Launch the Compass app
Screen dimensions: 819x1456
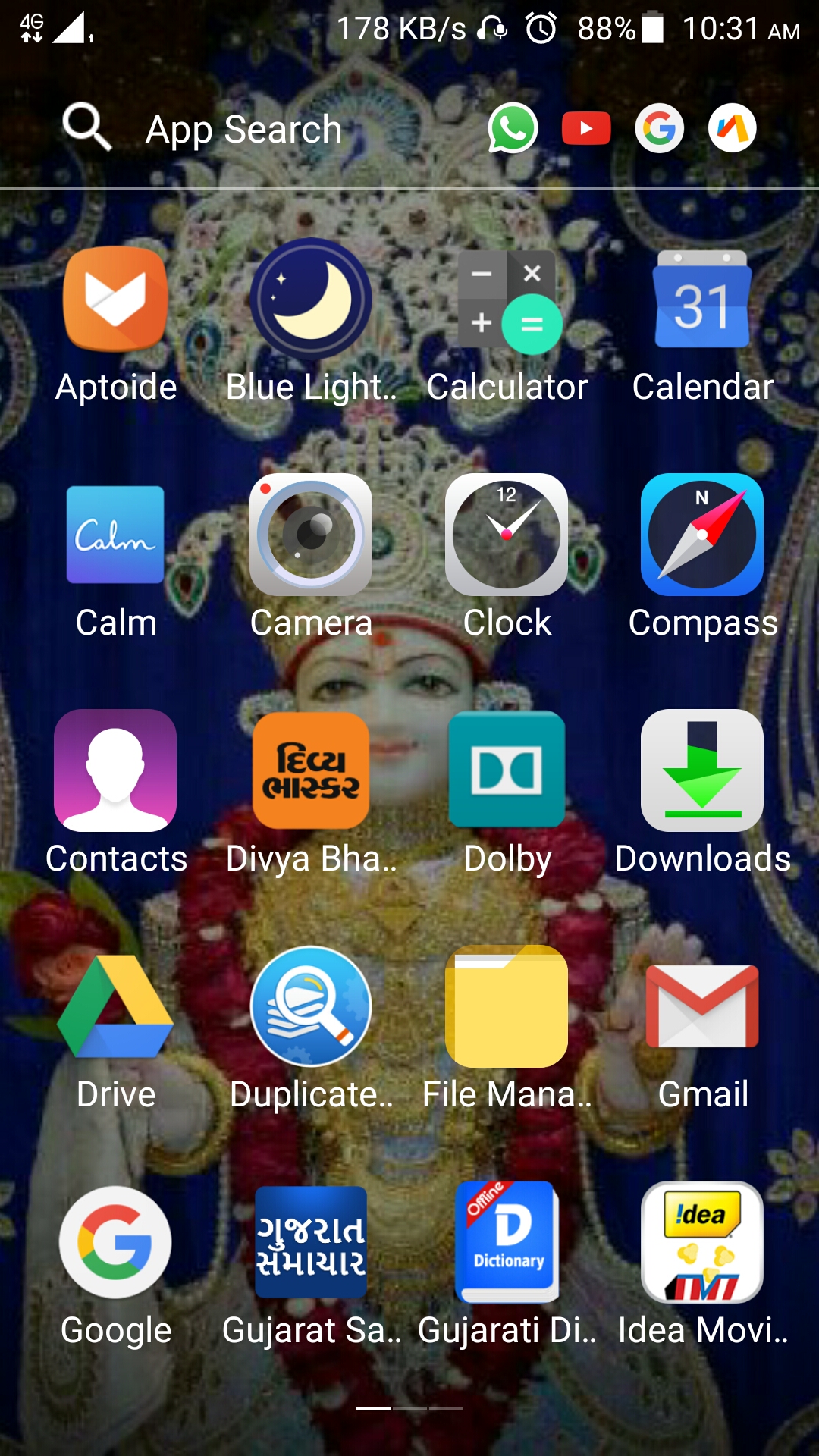coord(702,535)
